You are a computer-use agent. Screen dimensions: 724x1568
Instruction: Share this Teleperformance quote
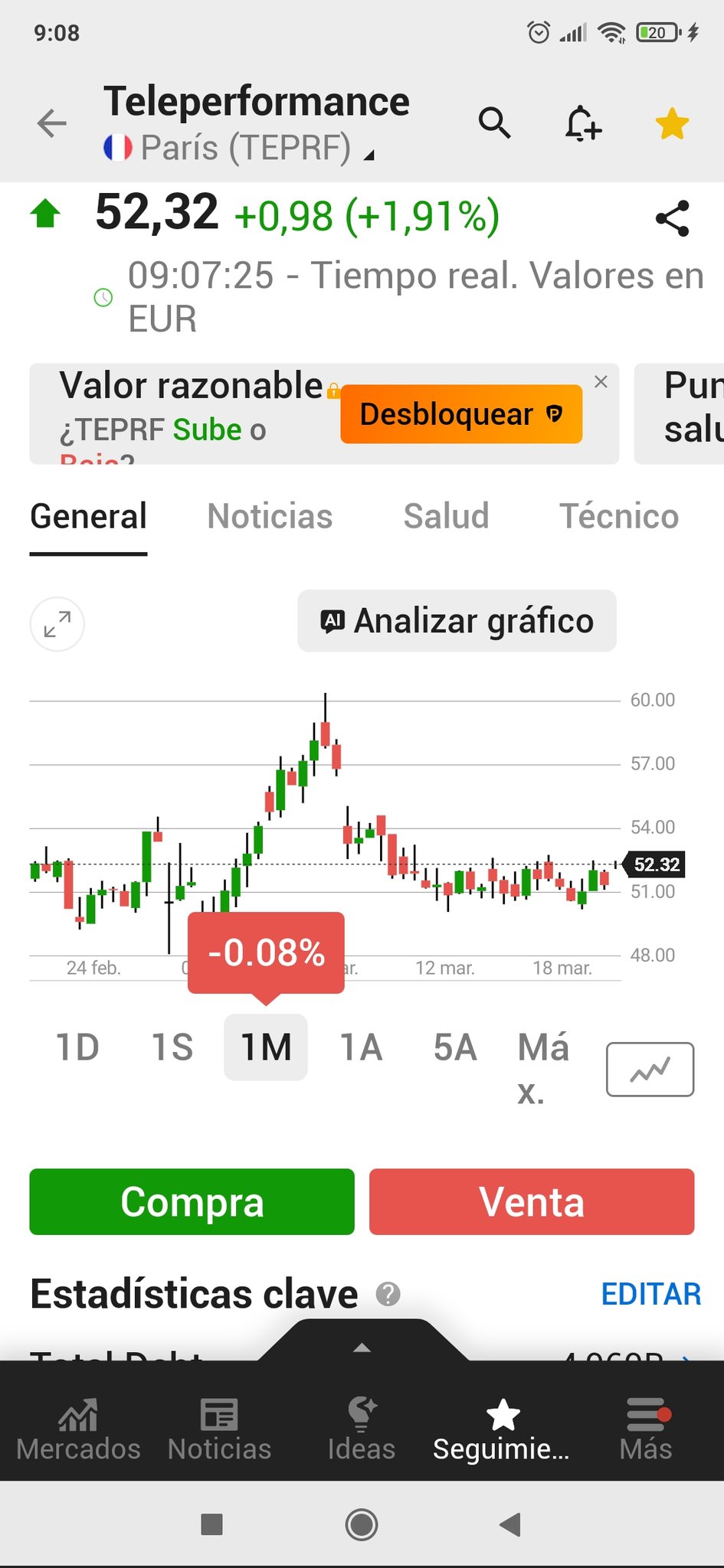(x=673, y=219)
